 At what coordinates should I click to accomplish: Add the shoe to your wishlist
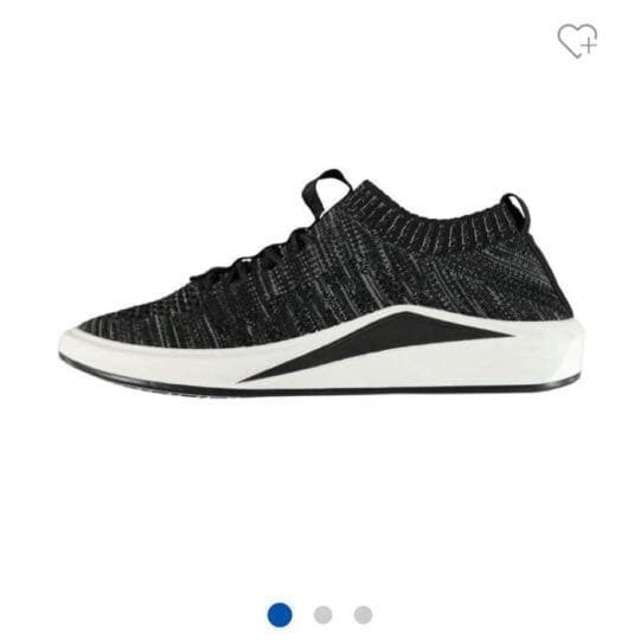click(x=577, y=40)
